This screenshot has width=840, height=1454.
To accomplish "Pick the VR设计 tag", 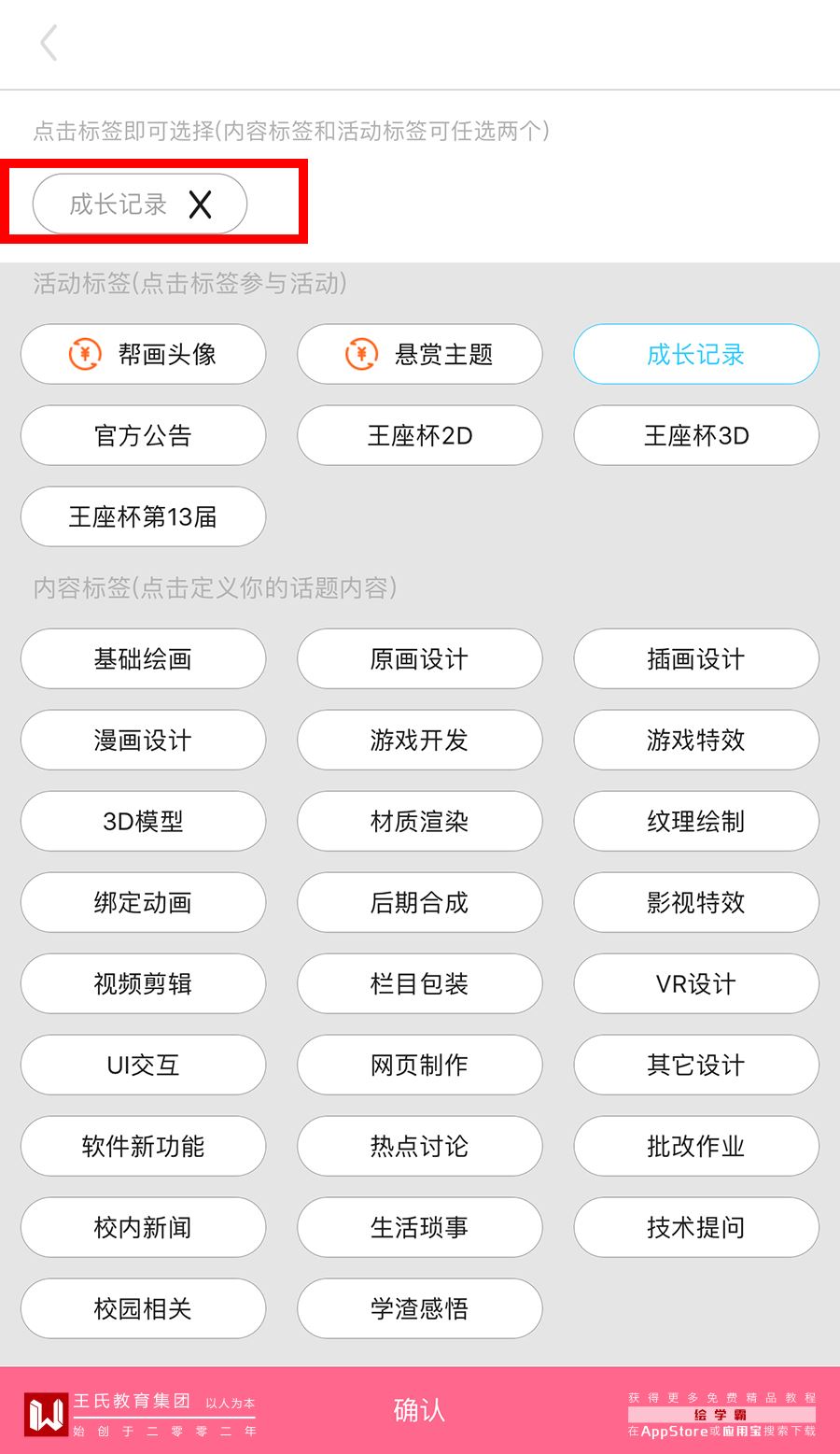I will (696, 984).
